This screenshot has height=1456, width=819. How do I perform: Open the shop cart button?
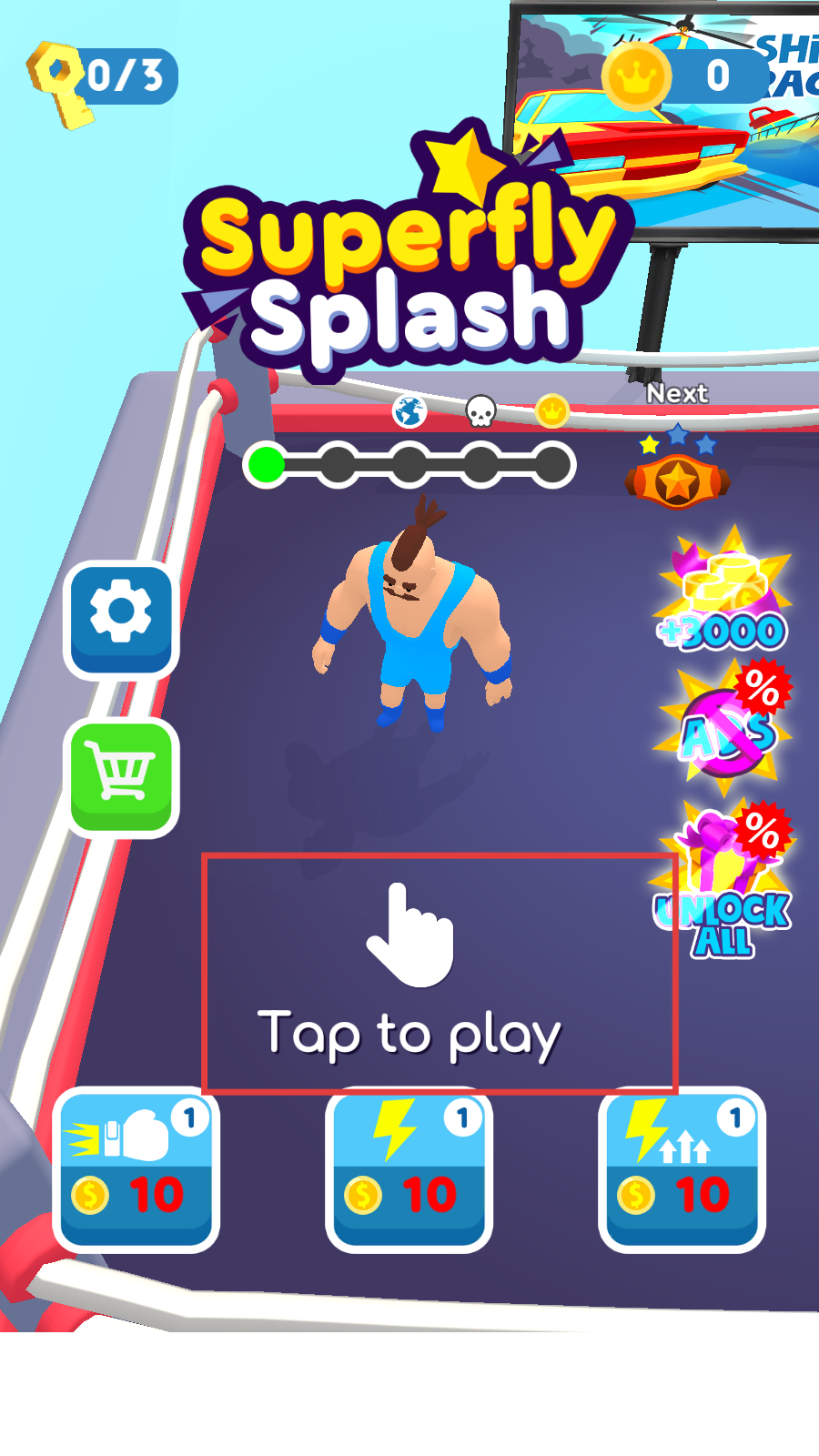coord(121,776)
